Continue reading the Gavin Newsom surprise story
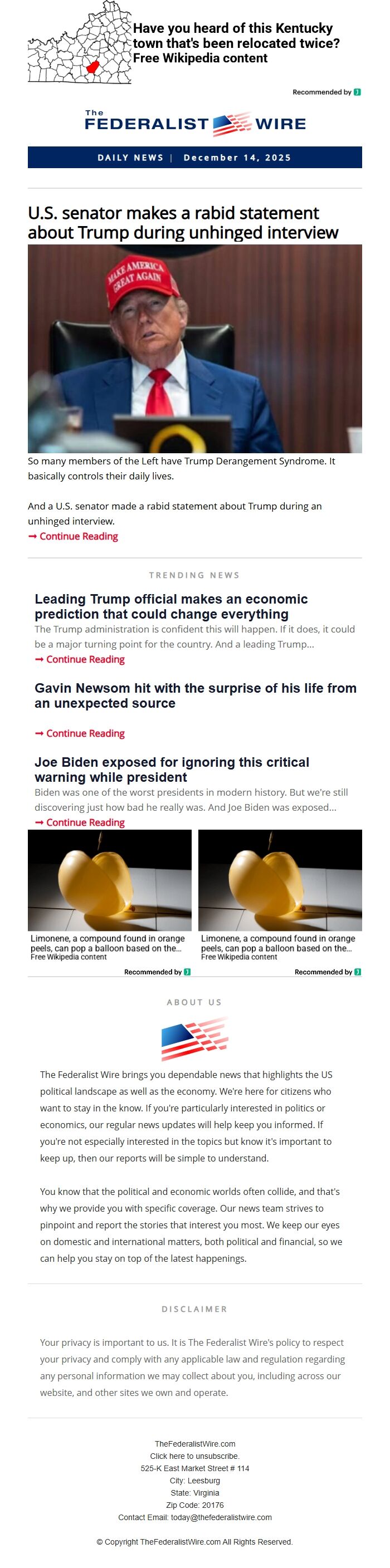 click(85, 733)
